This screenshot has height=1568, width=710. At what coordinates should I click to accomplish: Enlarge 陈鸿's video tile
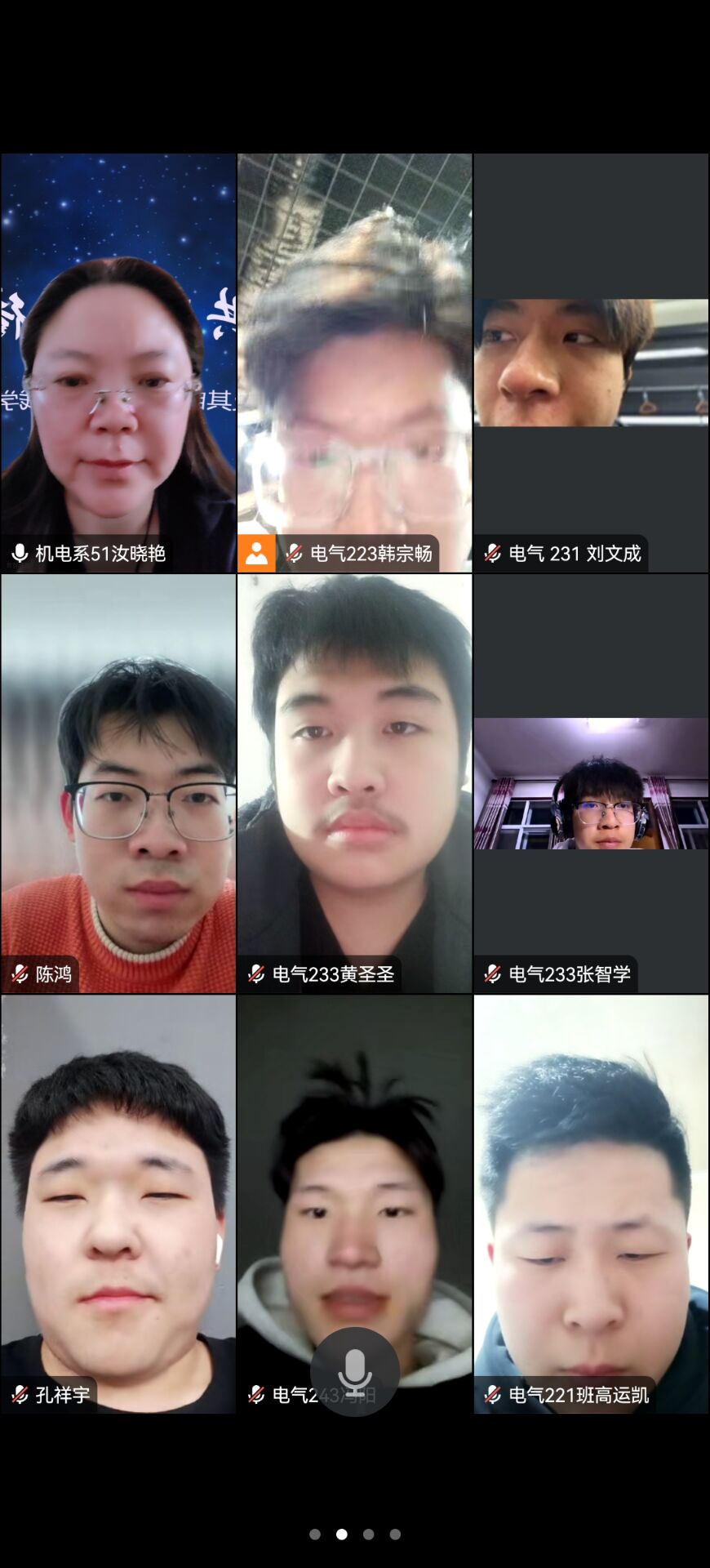(x=118, y=784)
